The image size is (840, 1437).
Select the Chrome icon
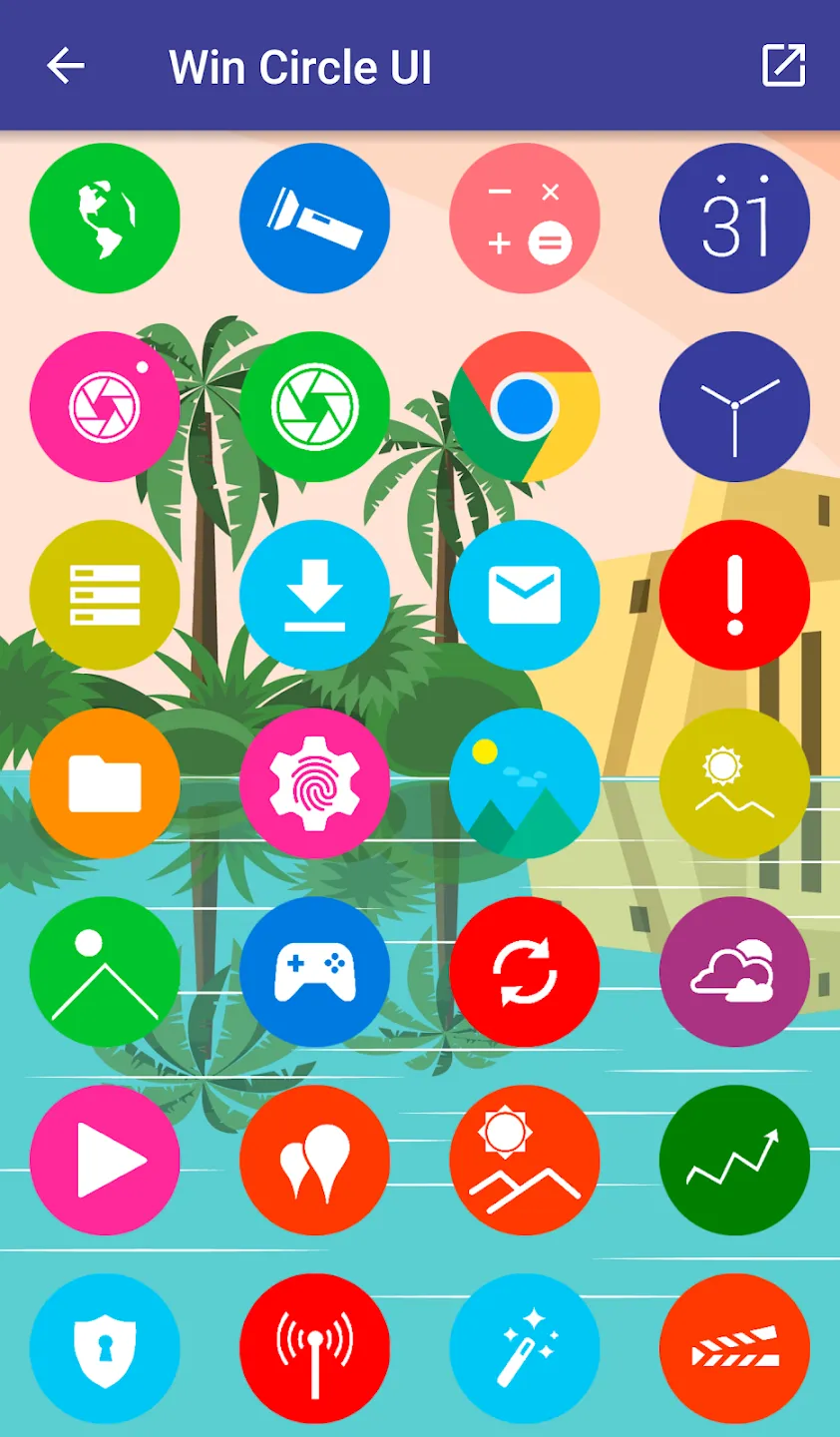point(525,407)
